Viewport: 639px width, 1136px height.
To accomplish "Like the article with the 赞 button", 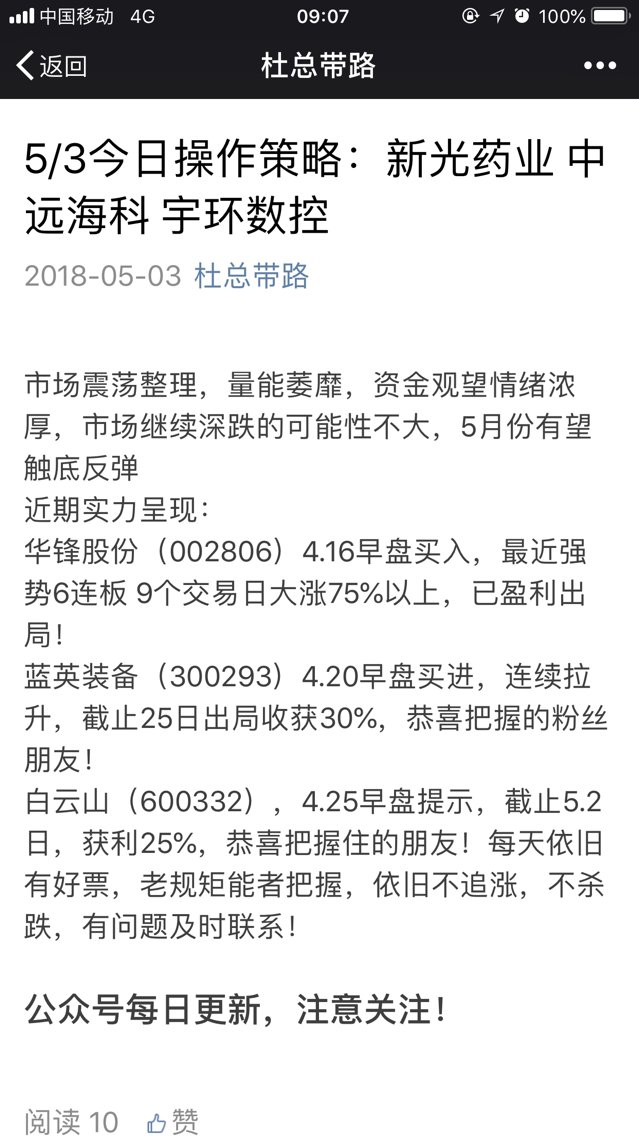I will (172, 1122).
